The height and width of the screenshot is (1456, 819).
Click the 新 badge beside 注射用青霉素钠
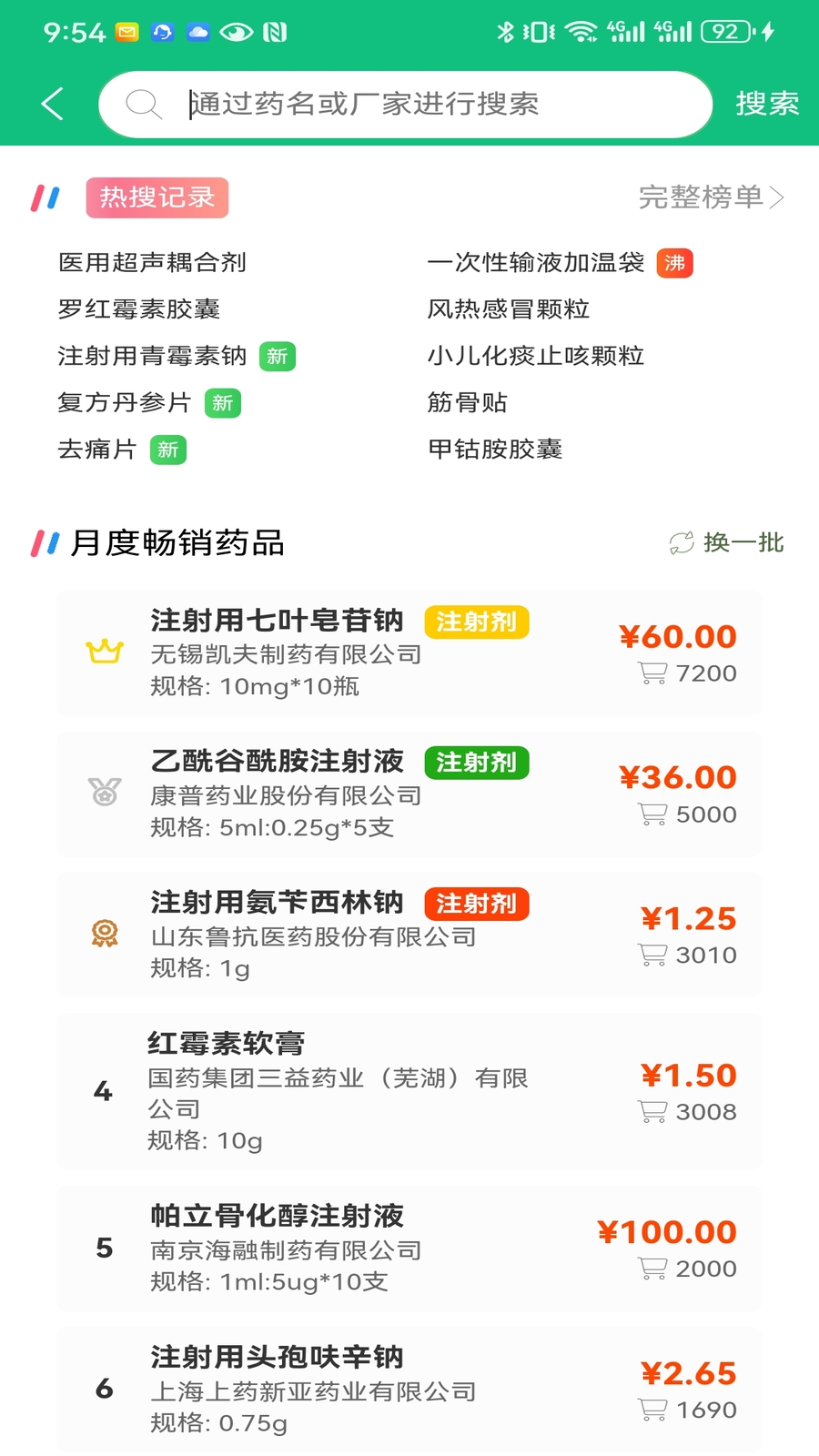coord(278,356)
